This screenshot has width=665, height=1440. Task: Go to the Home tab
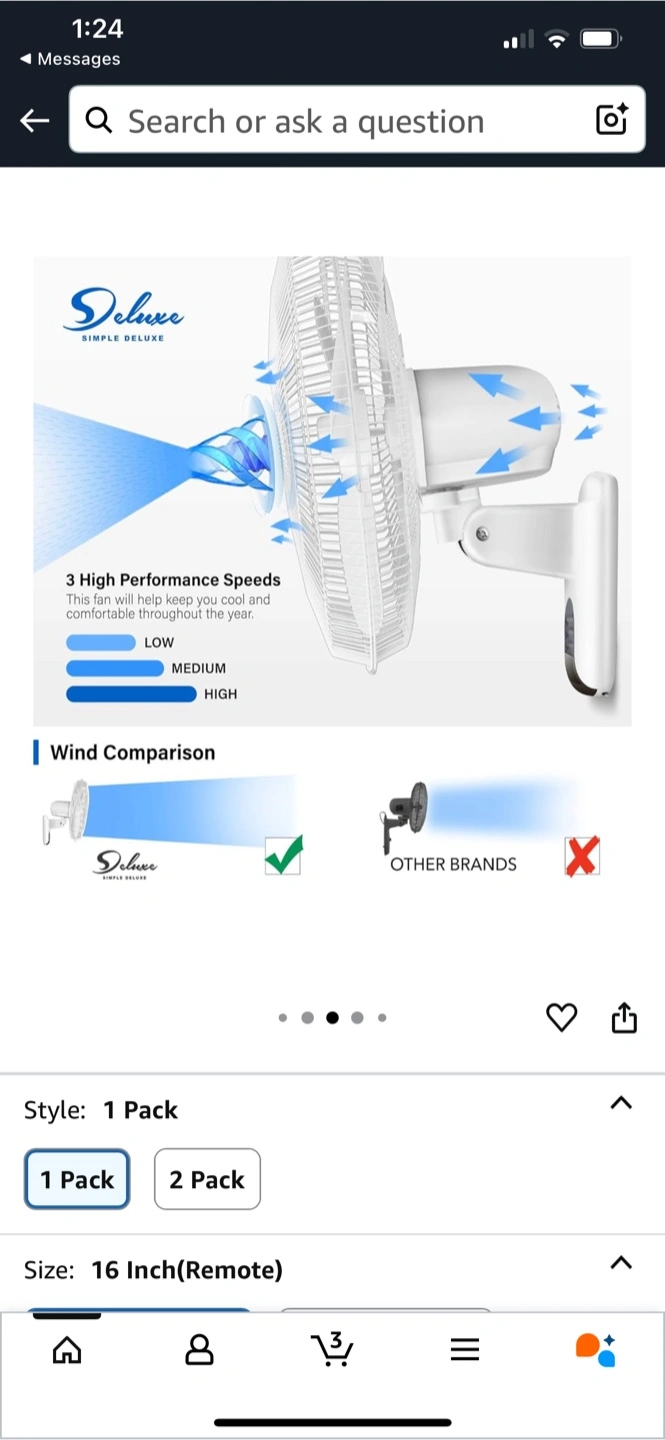[67, 1350]
